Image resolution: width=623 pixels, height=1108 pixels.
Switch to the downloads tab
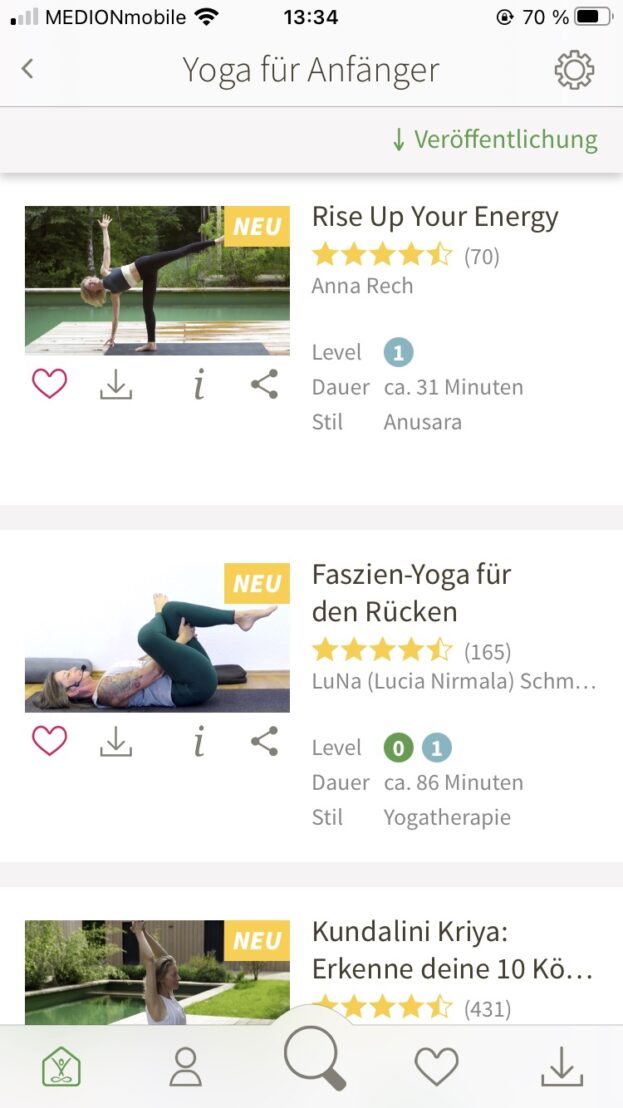coord(562,1067)
